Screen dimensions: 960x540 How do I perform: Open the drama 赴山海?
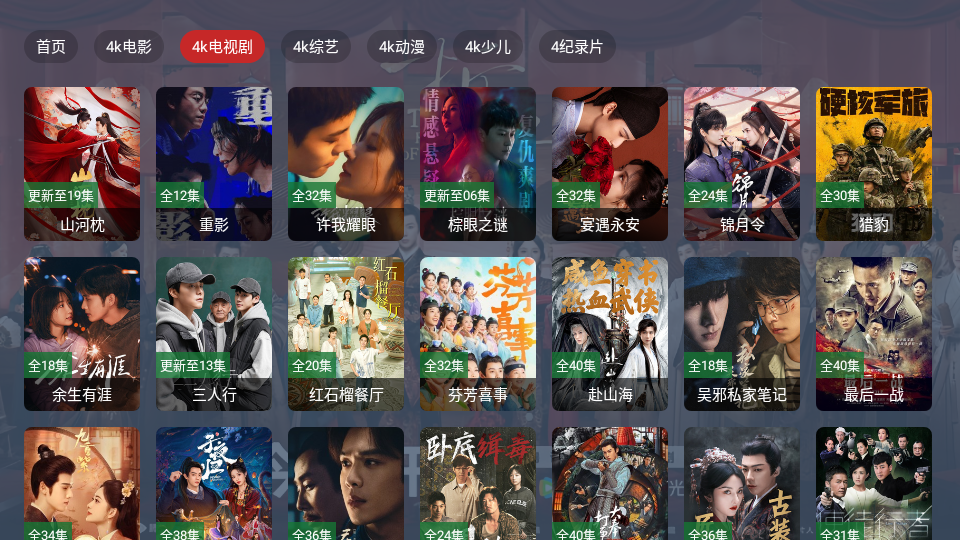coord(610,333)
